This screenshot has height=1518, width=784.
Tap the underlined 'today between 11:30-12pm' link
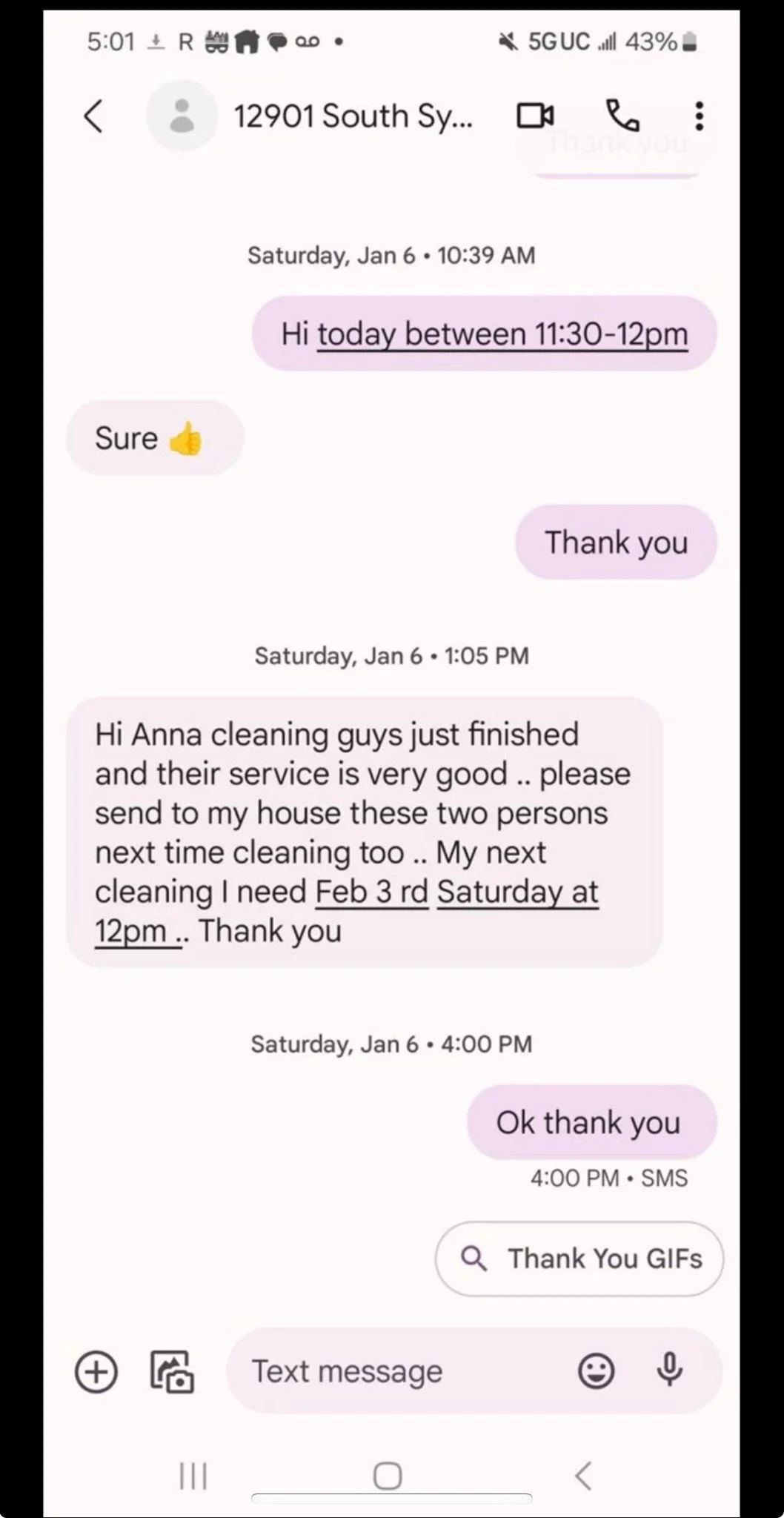pos(502,334)
